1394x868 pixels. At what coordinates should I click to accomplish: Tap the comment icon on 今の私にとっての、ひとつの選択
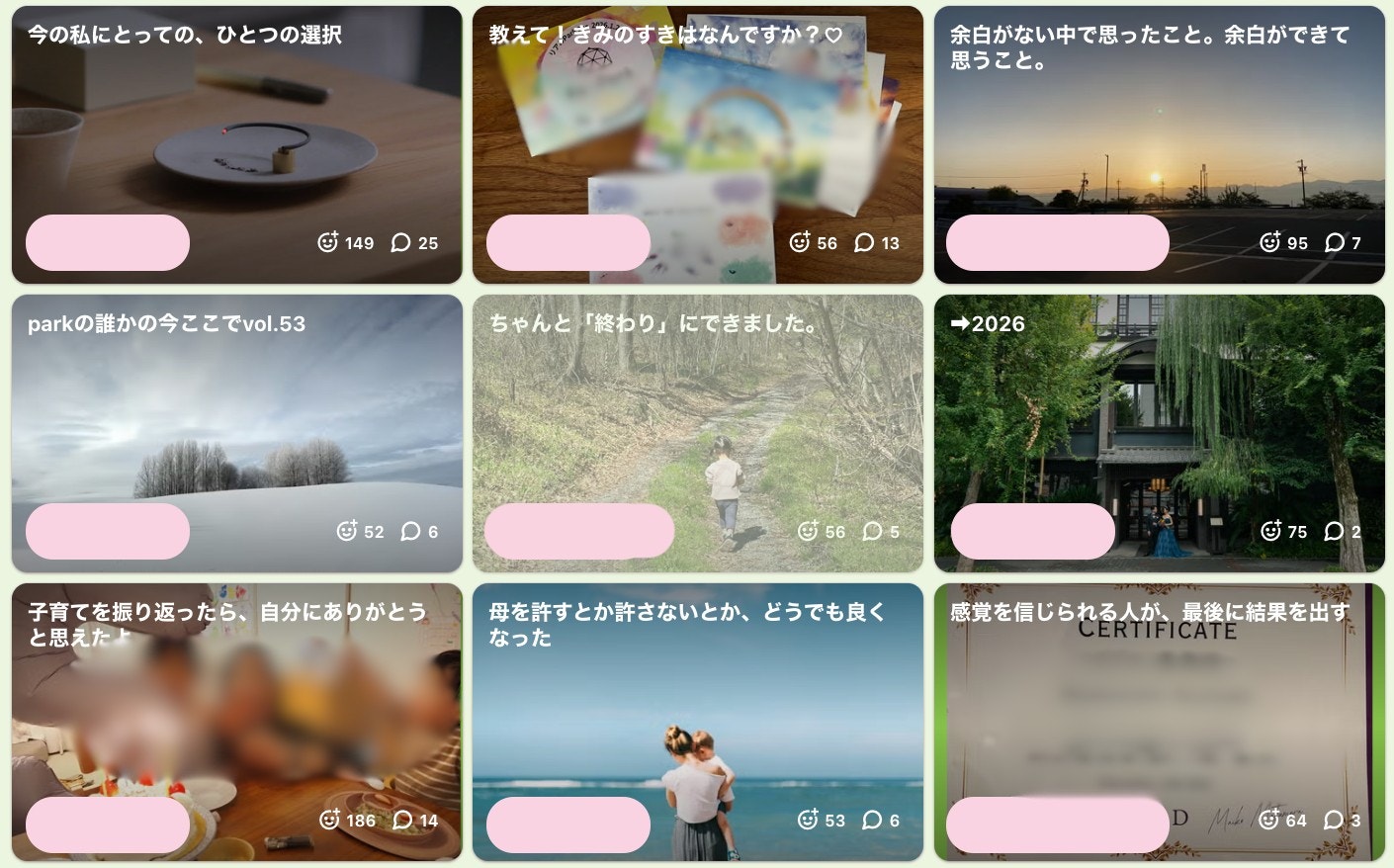400,242
